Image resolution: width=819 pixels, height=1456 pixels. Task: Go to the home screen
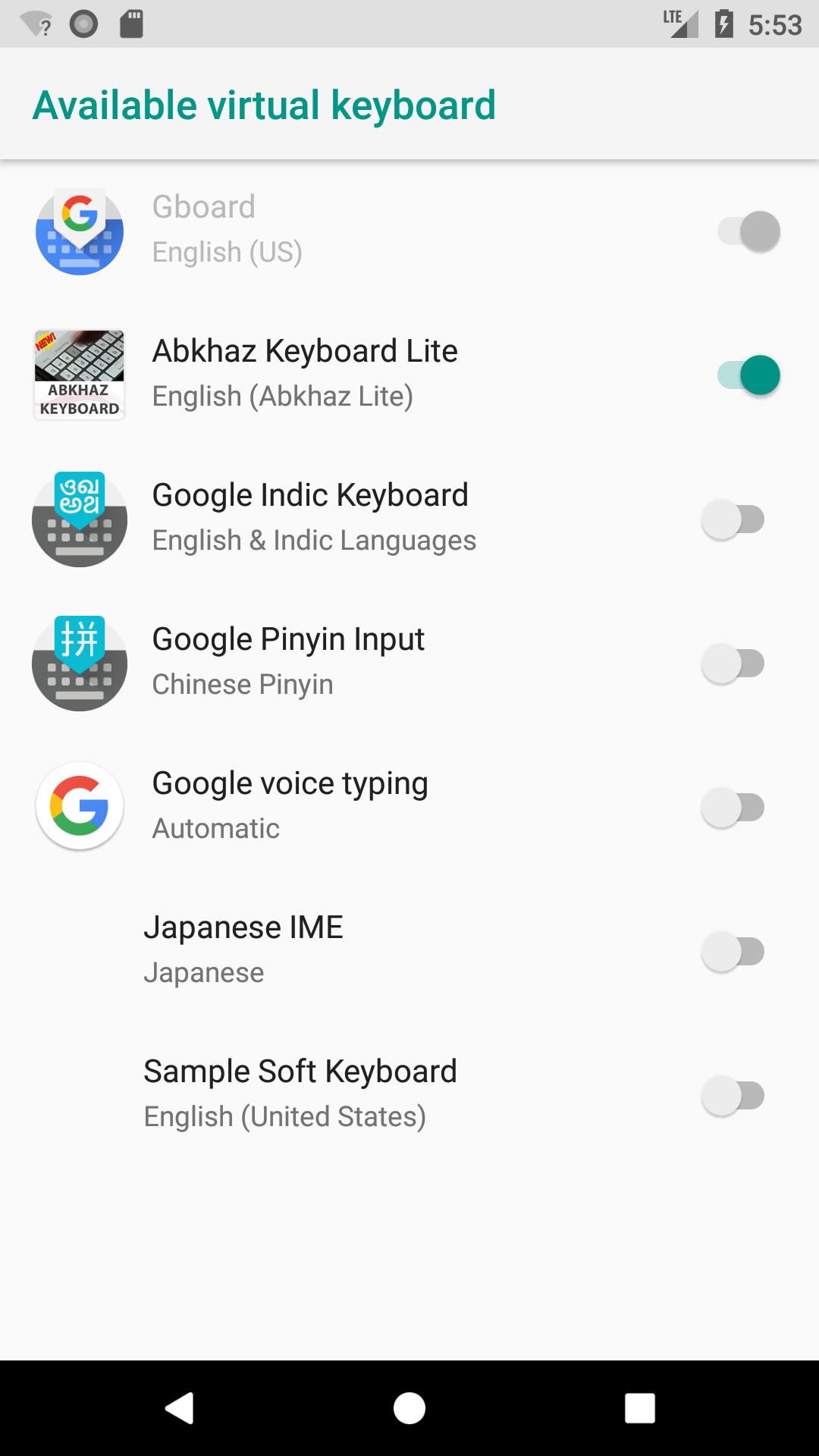coord(409,1408)
